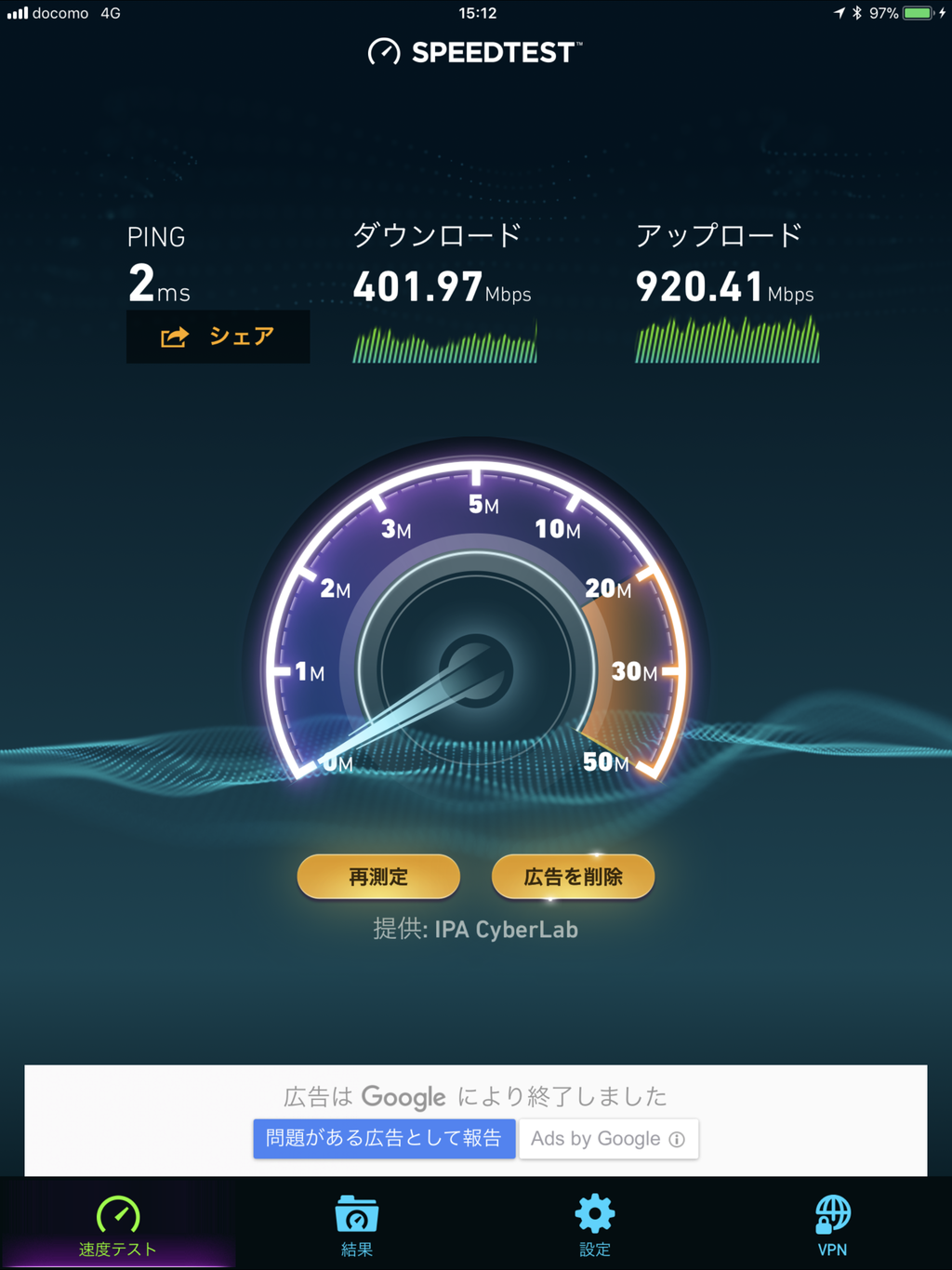
Task: Run the test again with 再測定
Action: tap(378, 877)
